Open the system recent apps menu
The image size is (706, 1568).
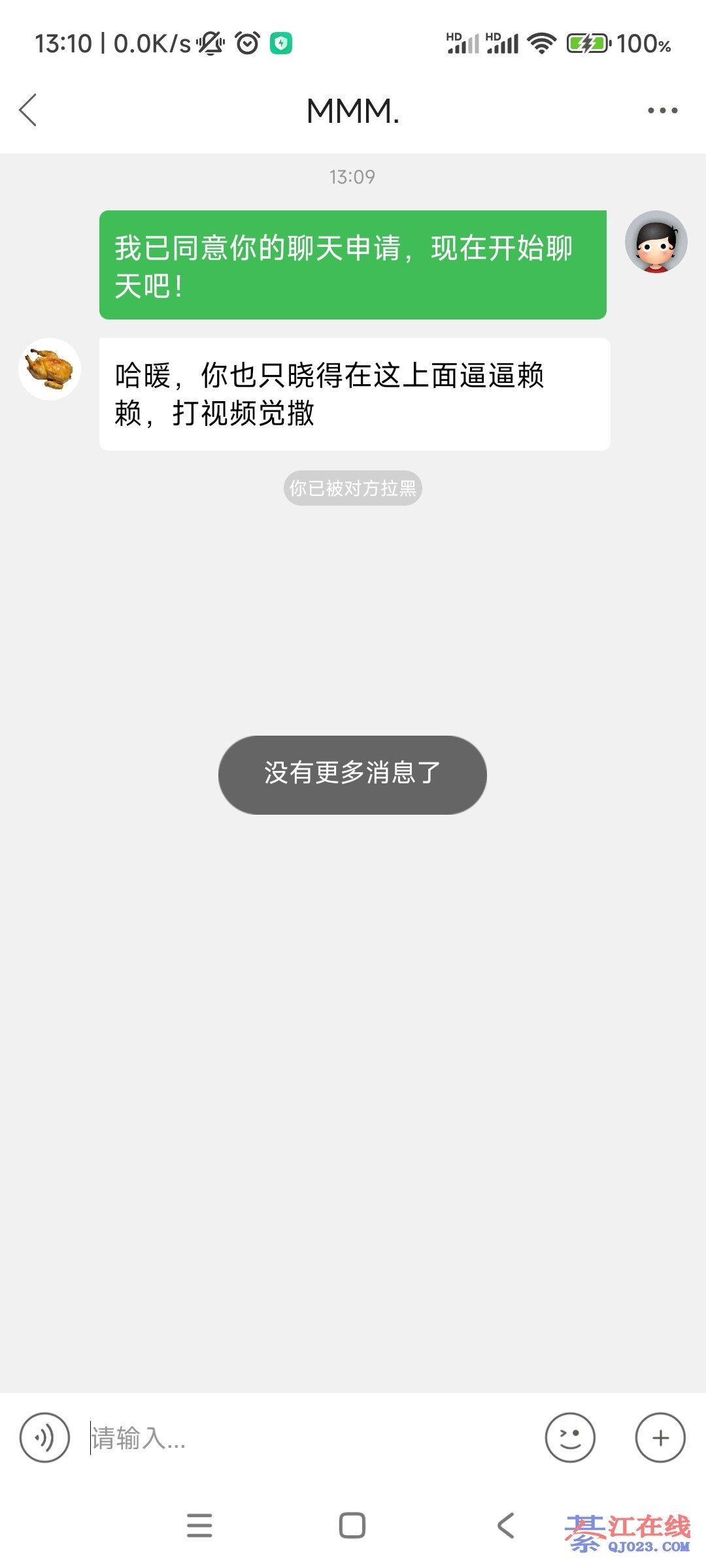199,1526
